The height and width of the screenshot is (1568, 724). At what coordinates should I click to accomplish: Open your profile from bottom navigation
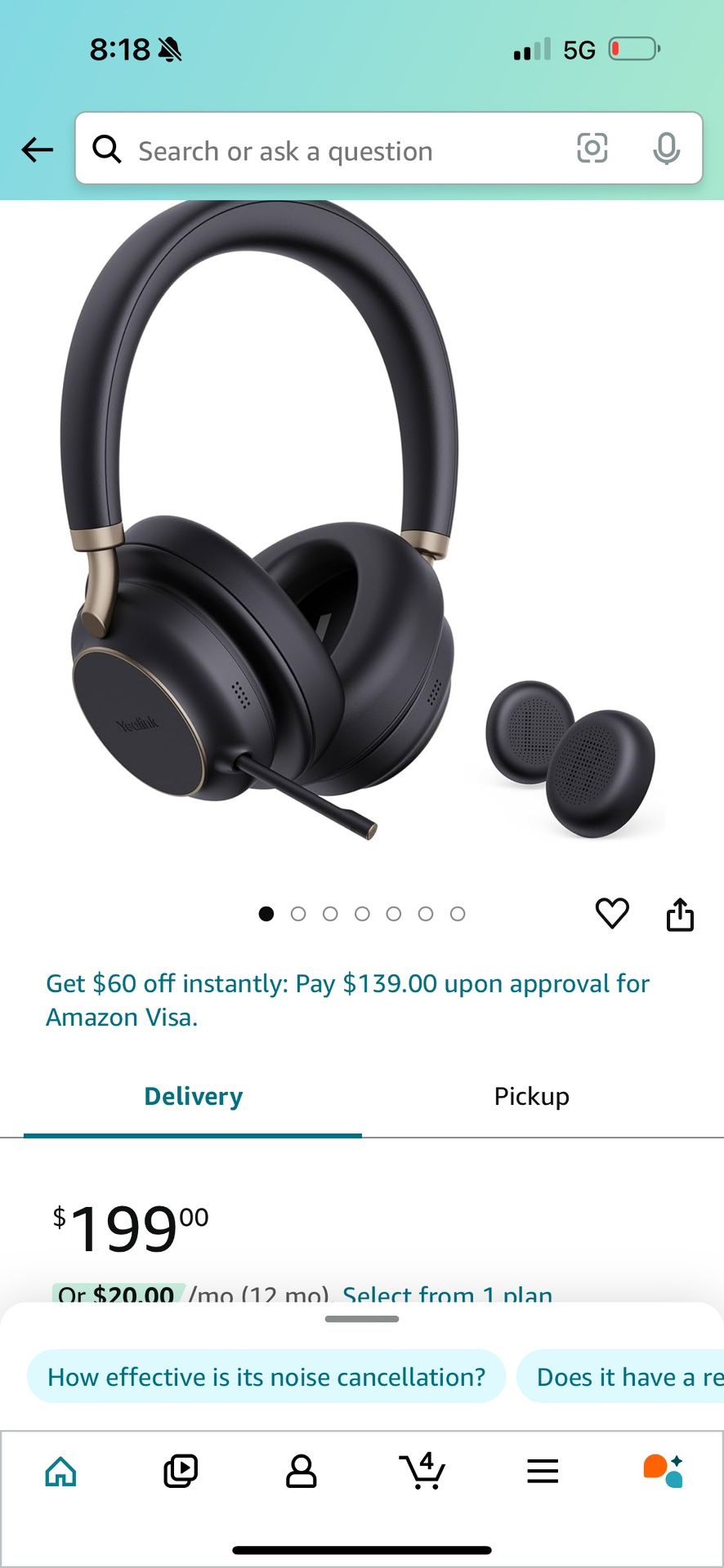302,1470
